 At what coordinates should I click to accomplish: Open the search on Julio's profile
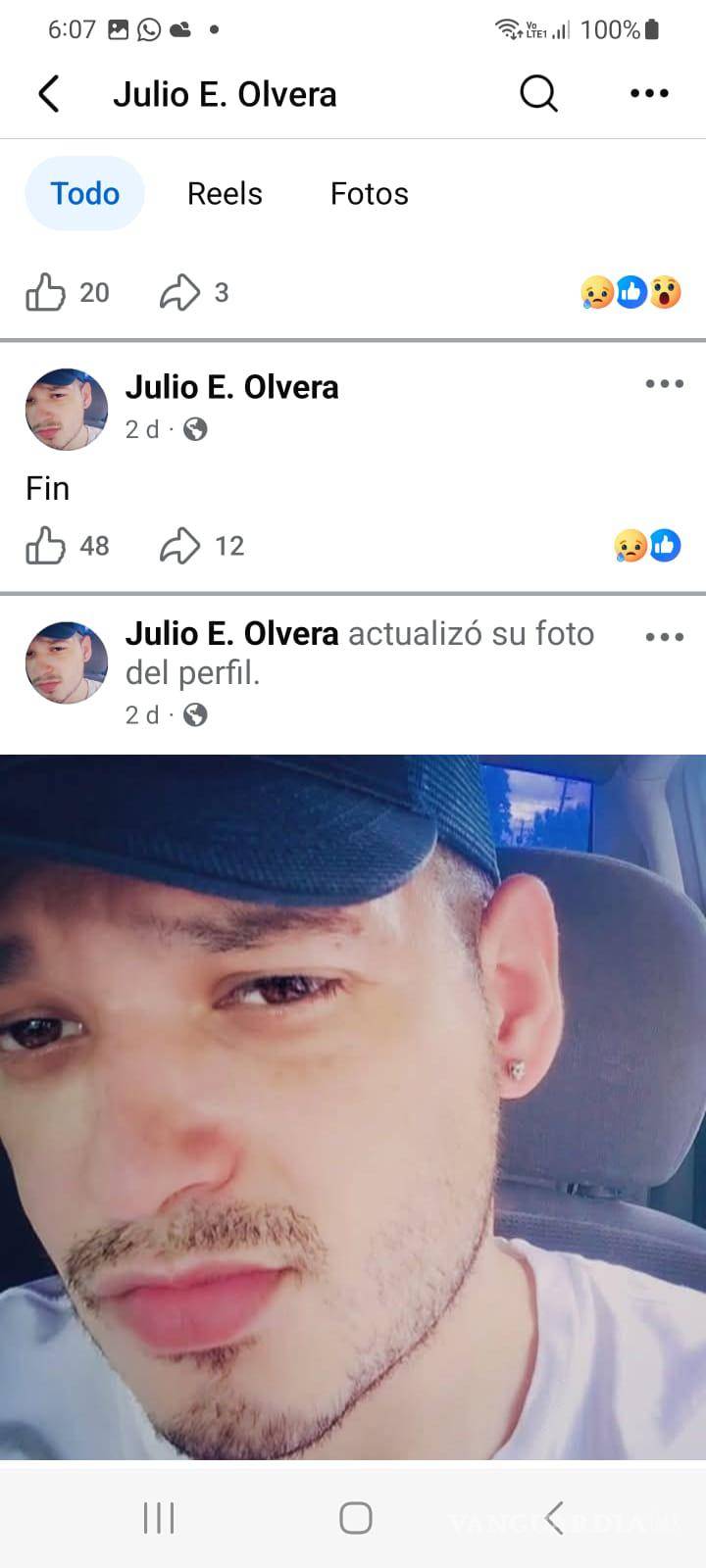(537, 93)
